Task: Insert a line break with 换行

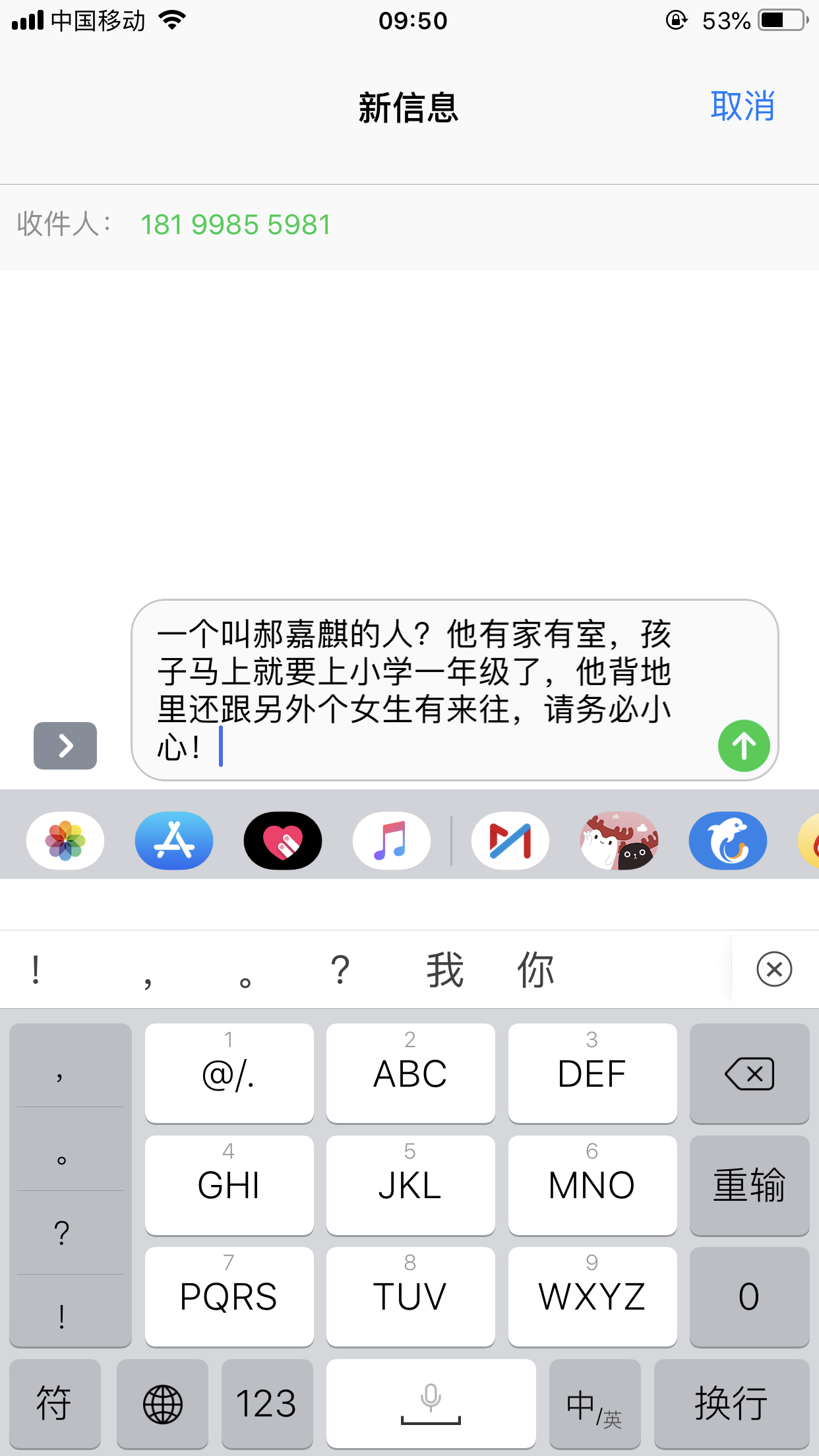Action: 731,1403
